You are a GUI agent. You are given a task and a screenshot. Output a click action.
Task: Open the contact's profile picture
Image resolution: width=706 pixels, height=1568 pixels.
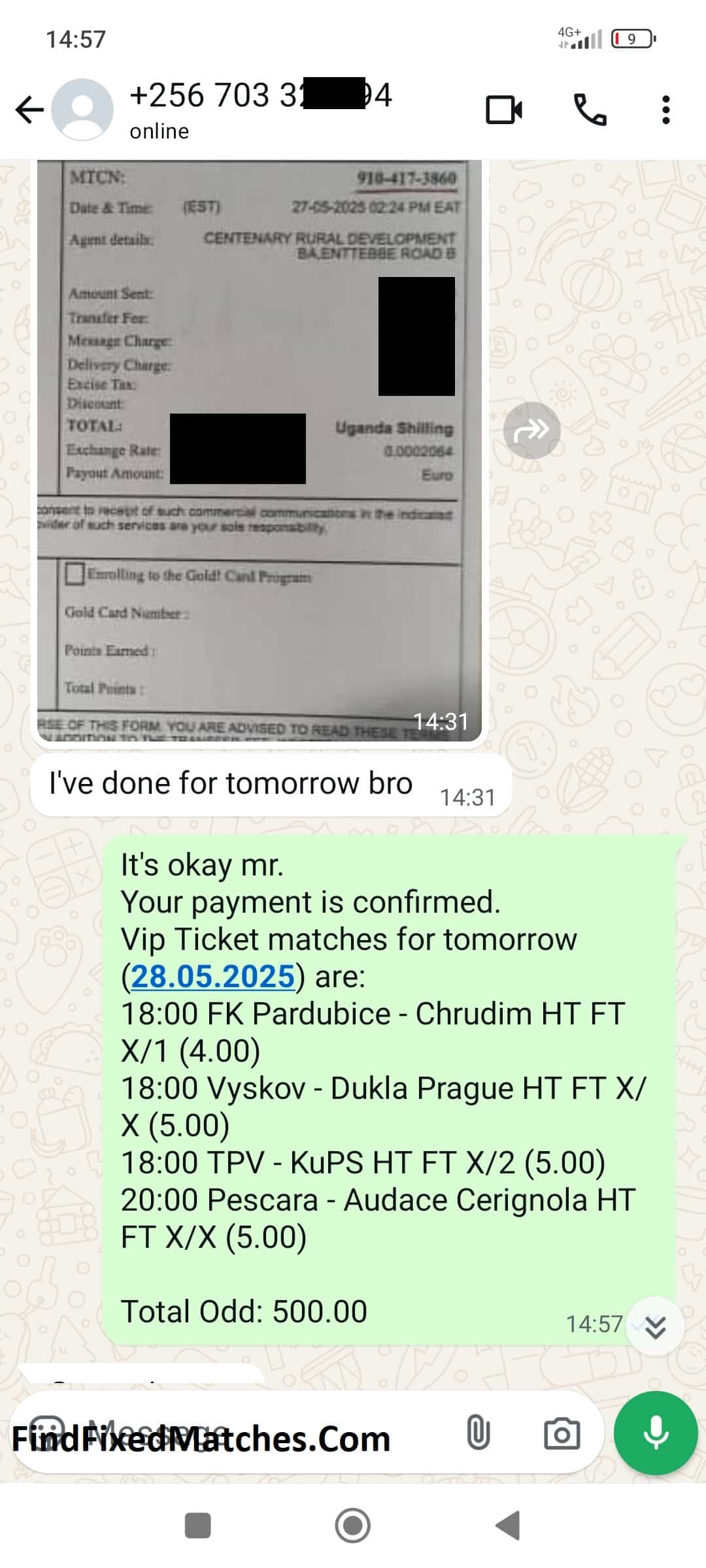click(x=82, y=110)
